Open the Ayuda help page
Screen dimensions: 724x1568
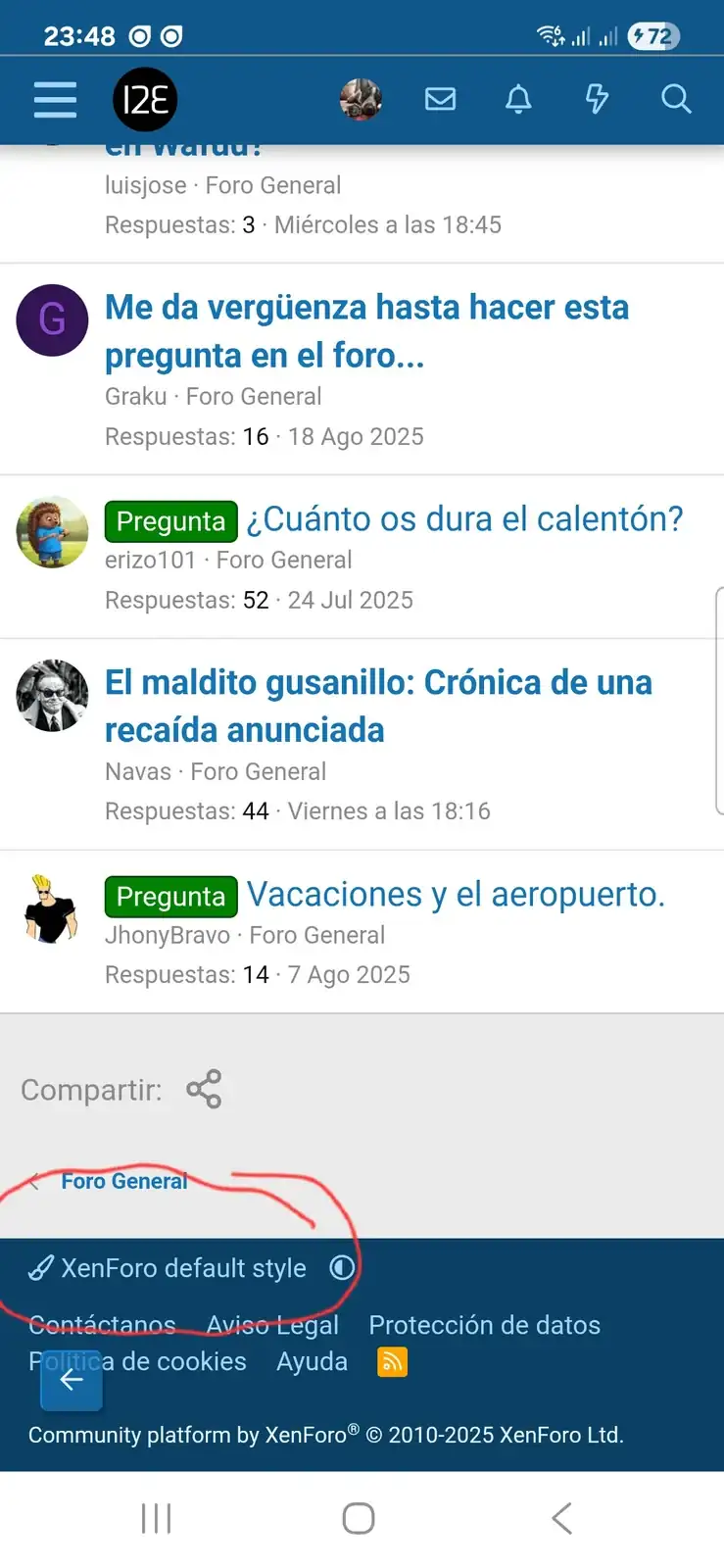[312, 1361]
